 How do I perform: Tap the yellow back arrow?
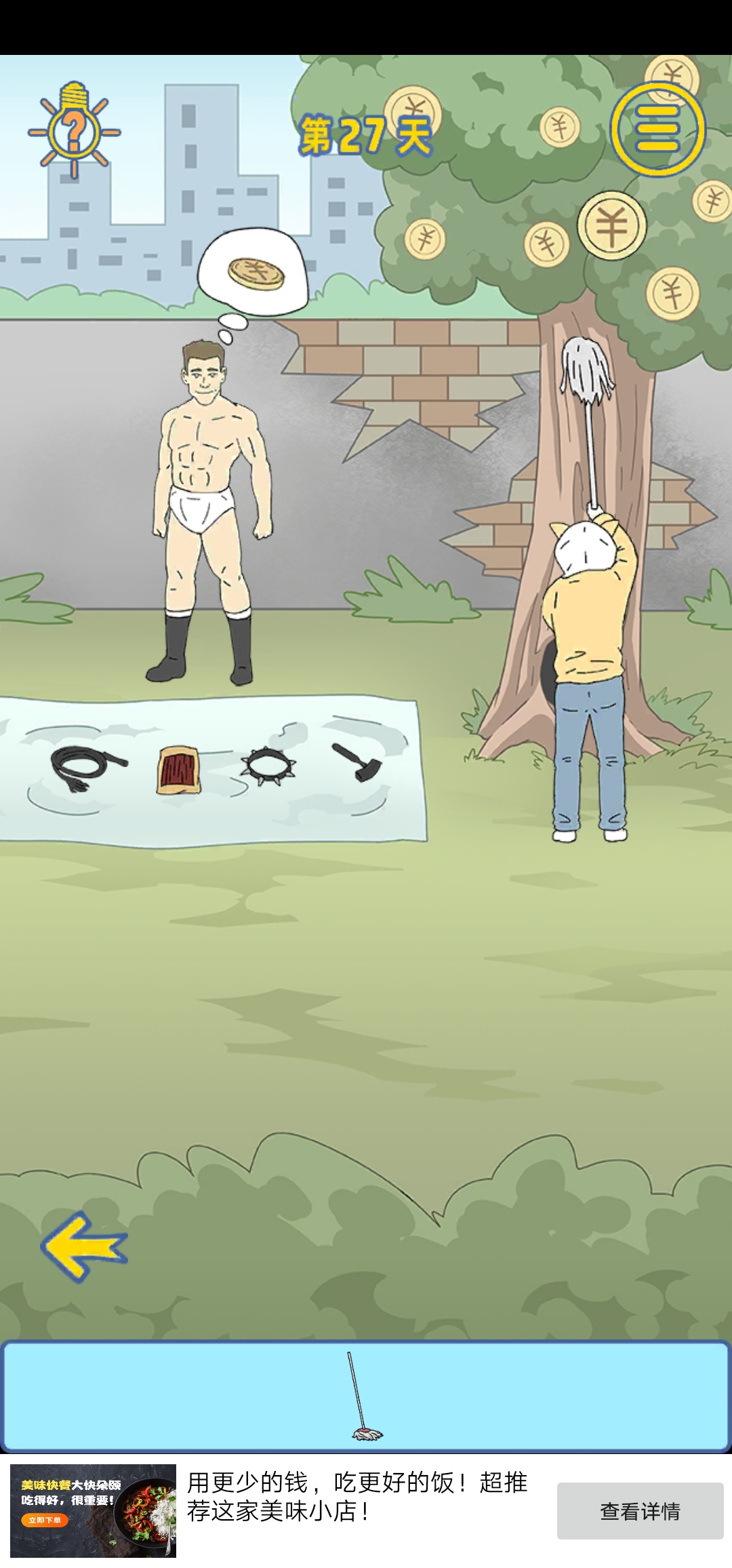pos(84,1247)
